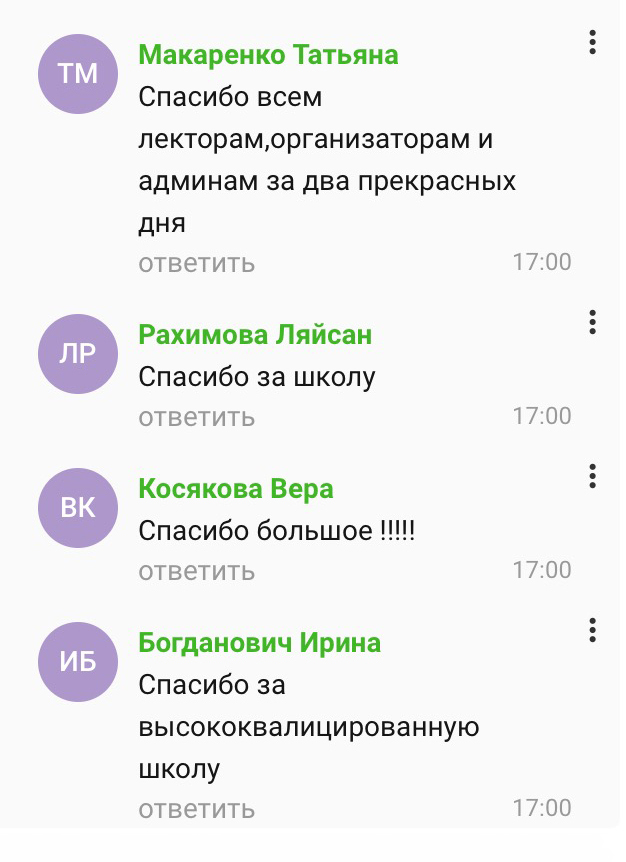View Рахимова Ляйсан's profile via the ЛР avatar
This screenshot has width=626, height=862.
point(77,353)
